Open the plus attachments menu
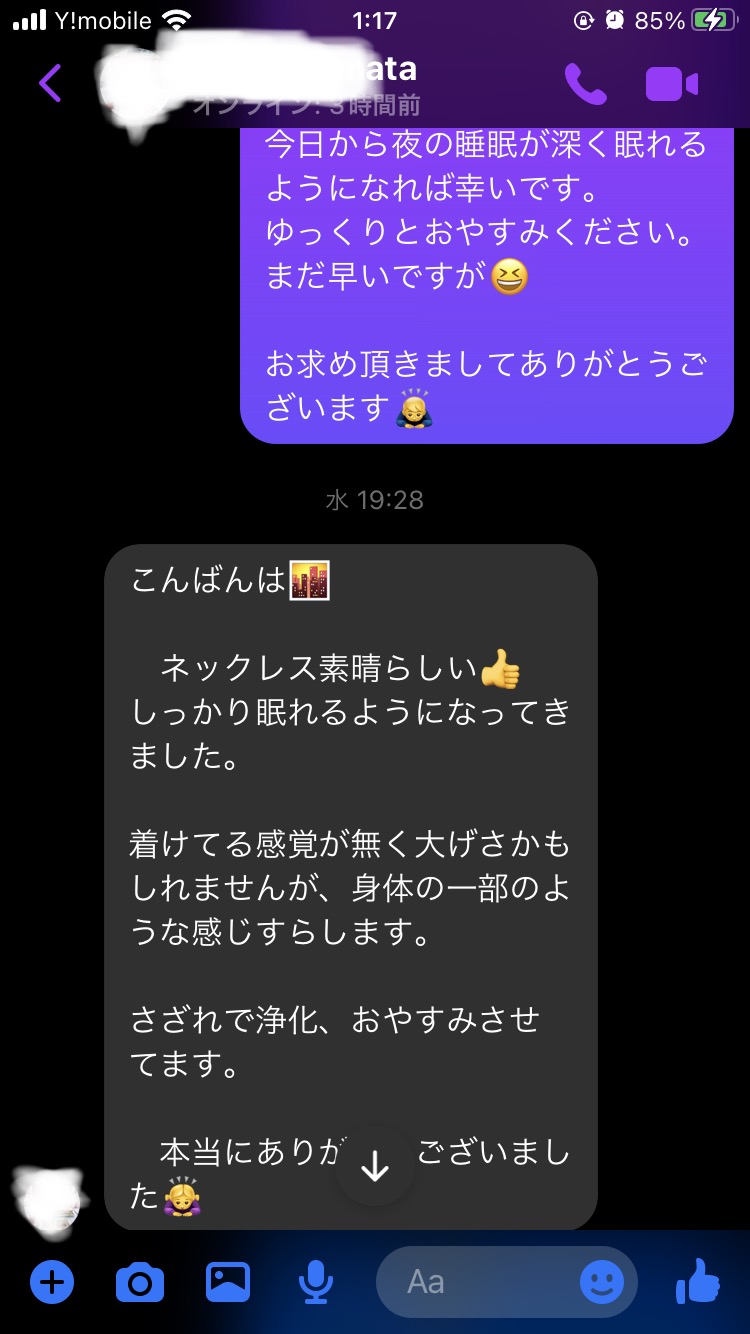Screen dimensions: 750x1334 pos(52,1282)
